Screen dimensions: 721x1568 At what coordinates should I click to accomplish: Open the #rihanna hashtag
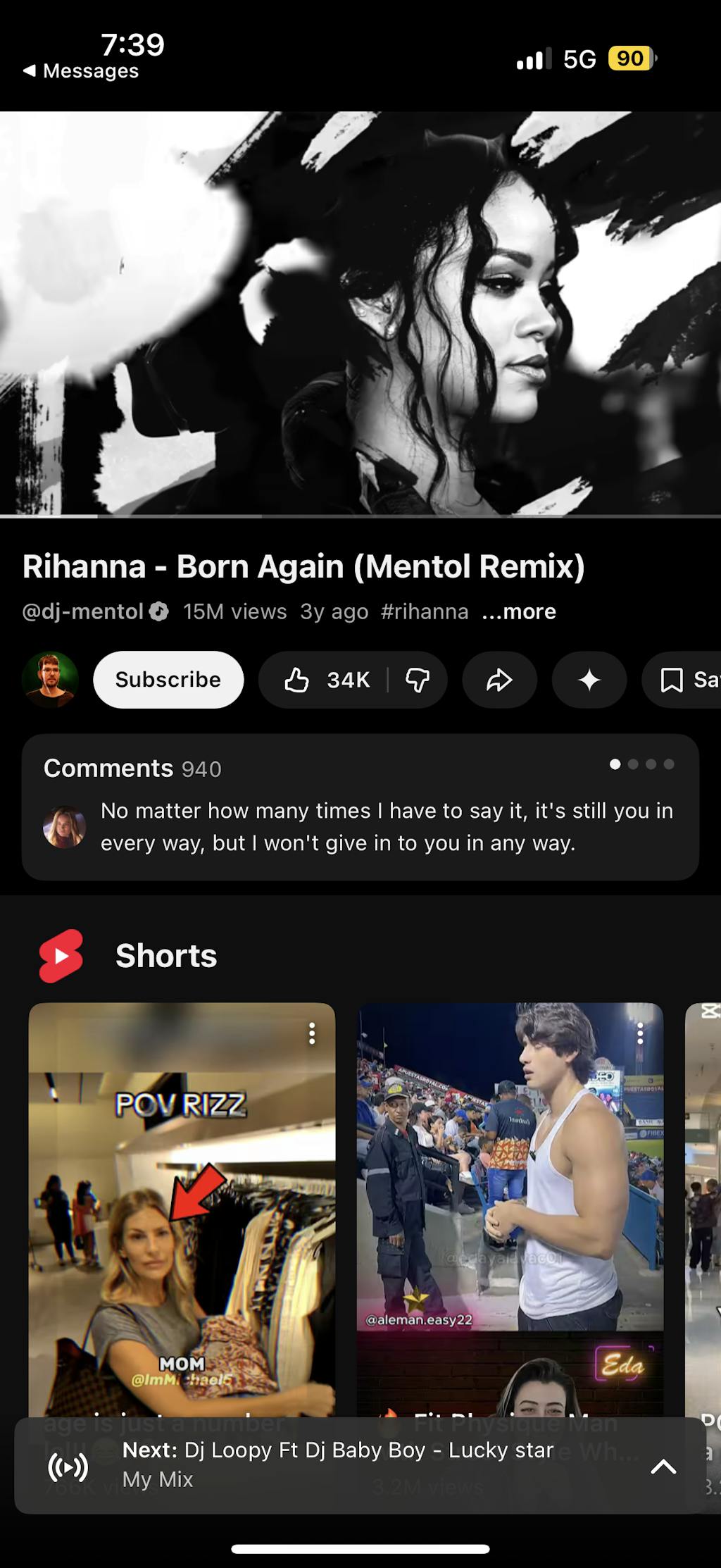425,611
